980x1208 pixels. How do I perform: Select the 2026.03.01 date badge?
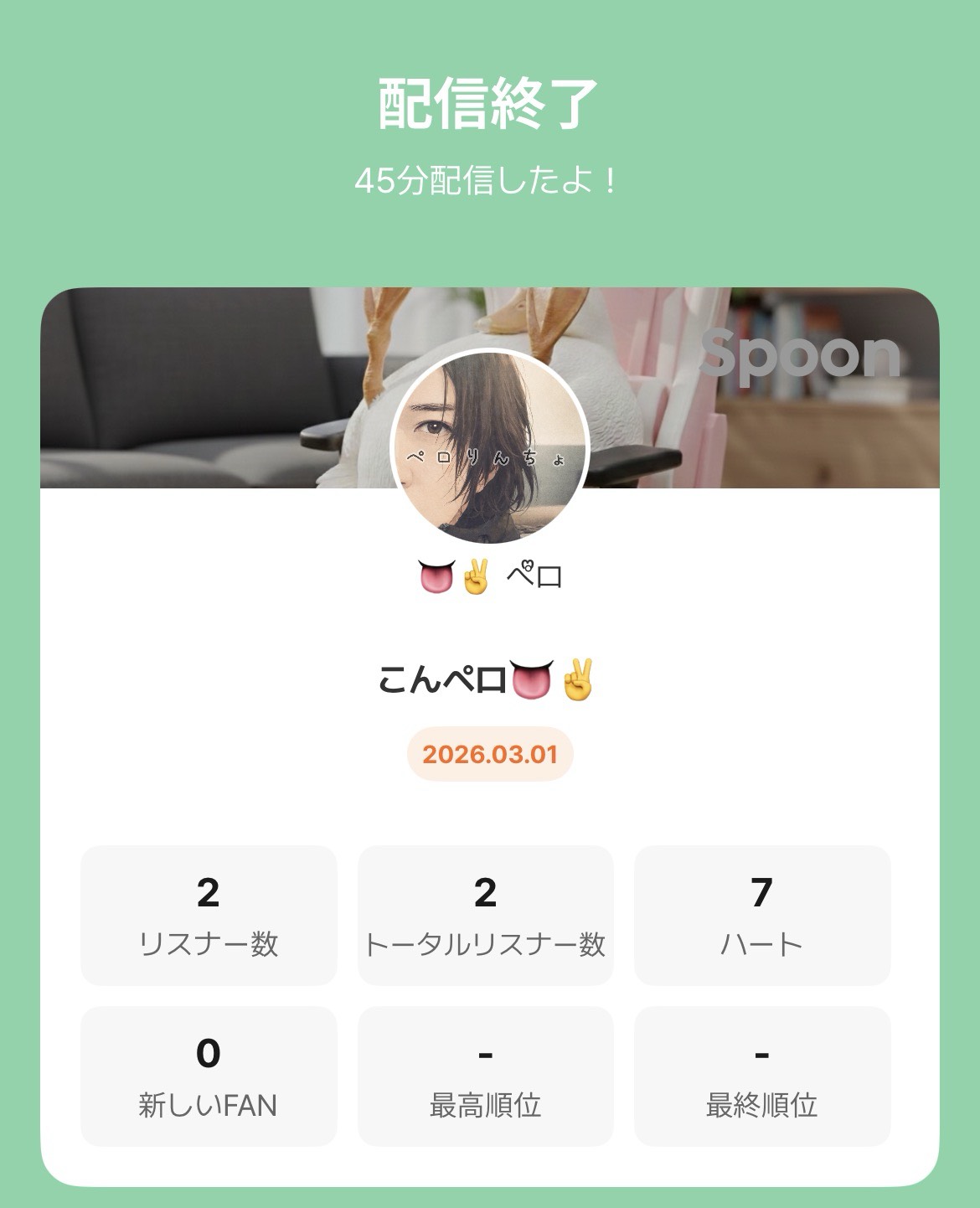click(x=489, y=756)
